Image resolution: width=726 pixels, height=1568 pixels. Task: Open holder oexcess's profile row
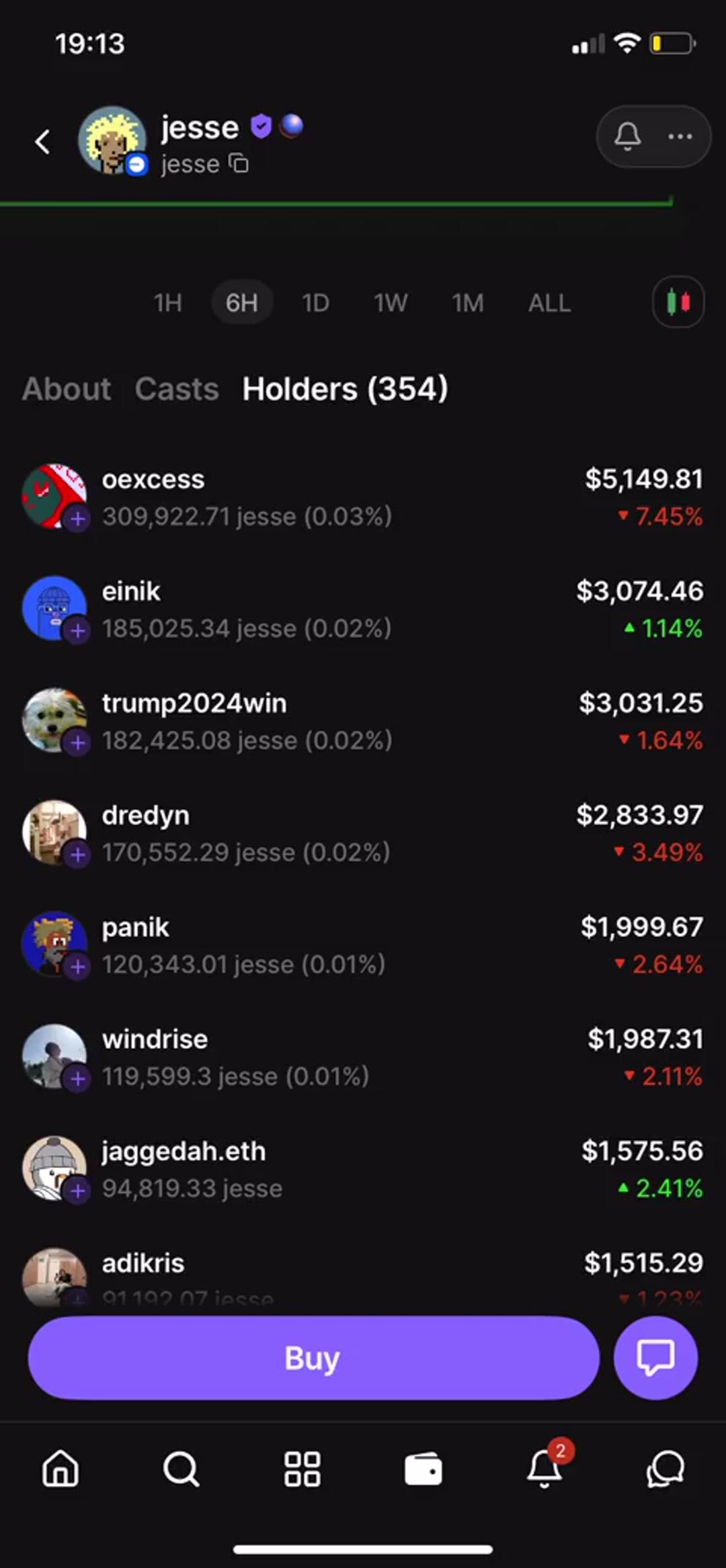point(363,497)
